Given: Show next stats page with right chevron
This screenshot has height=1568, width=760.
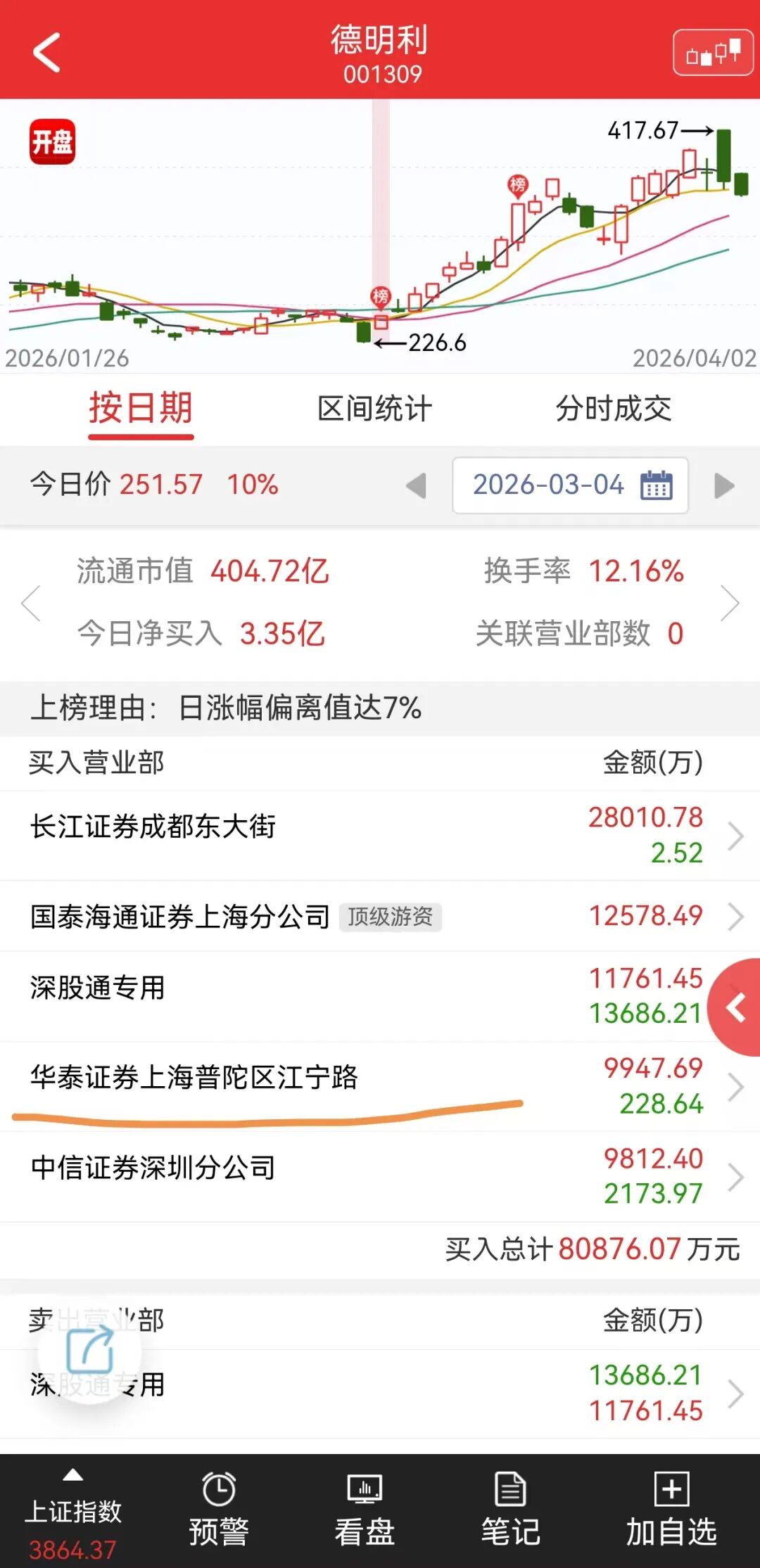Looking at the screenshot, I should click(x=730, y=603).
